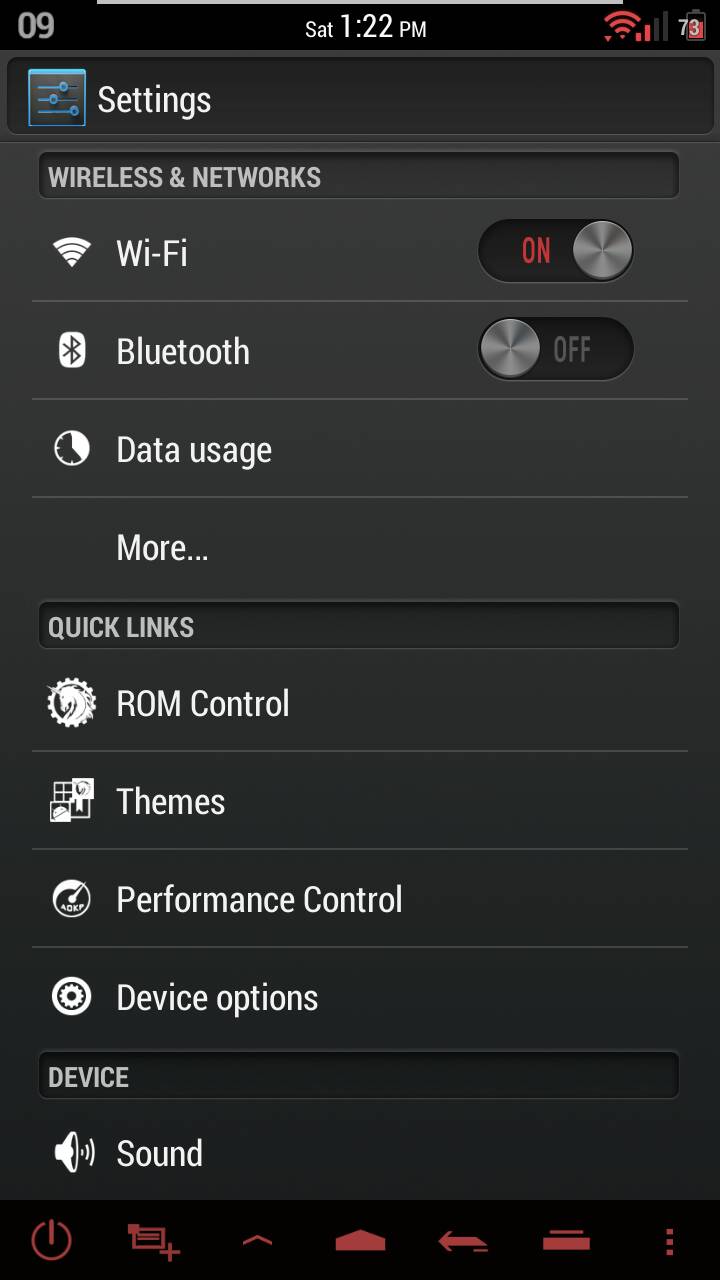Open Sound settings
The width and height of the screenshot is (720, 1280).
coord(360,1153)
